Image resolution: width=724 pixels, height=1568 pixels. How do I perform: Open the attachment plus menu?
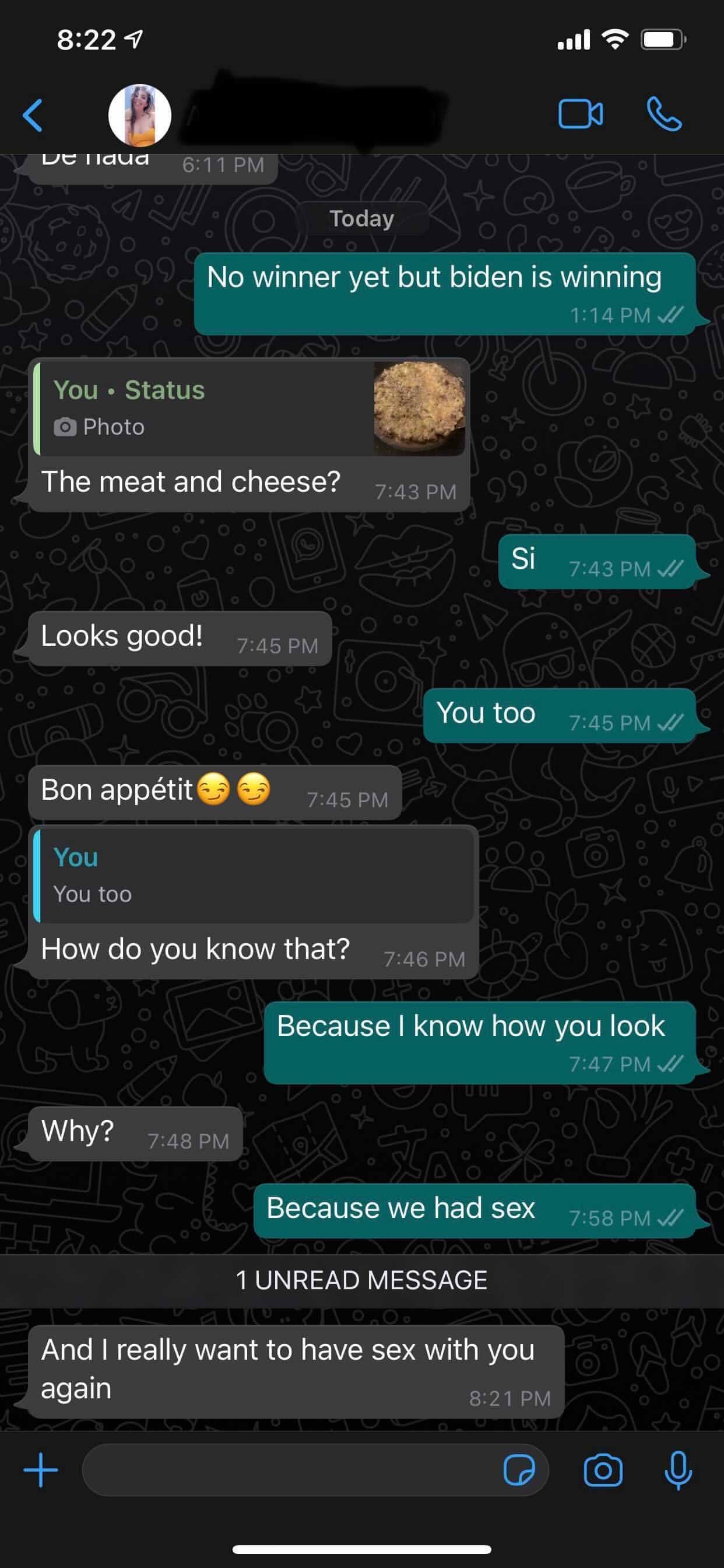(40, 1470)
